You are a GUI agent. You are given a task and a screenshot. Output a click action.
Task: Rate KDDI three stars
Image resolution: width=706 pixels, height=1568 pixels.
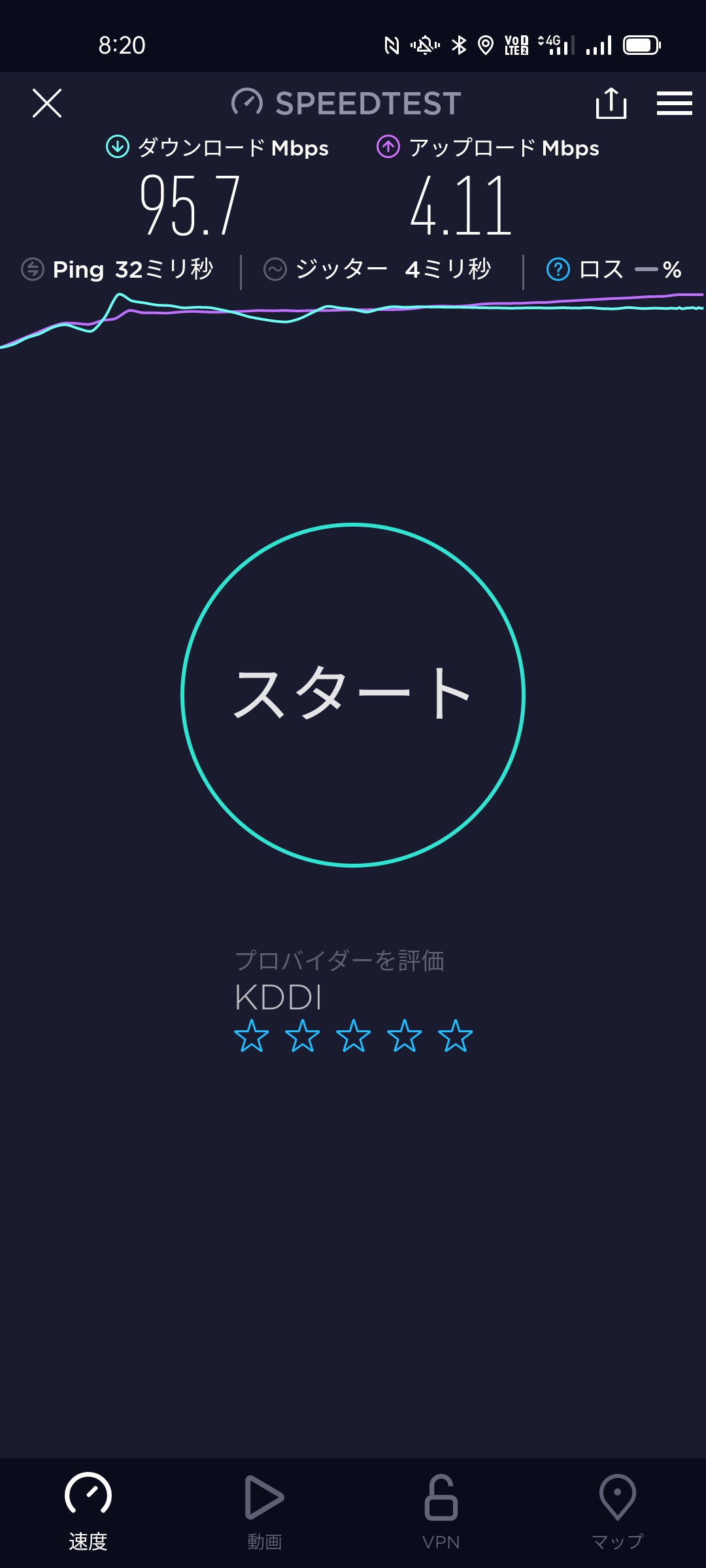coord(354,1036)
